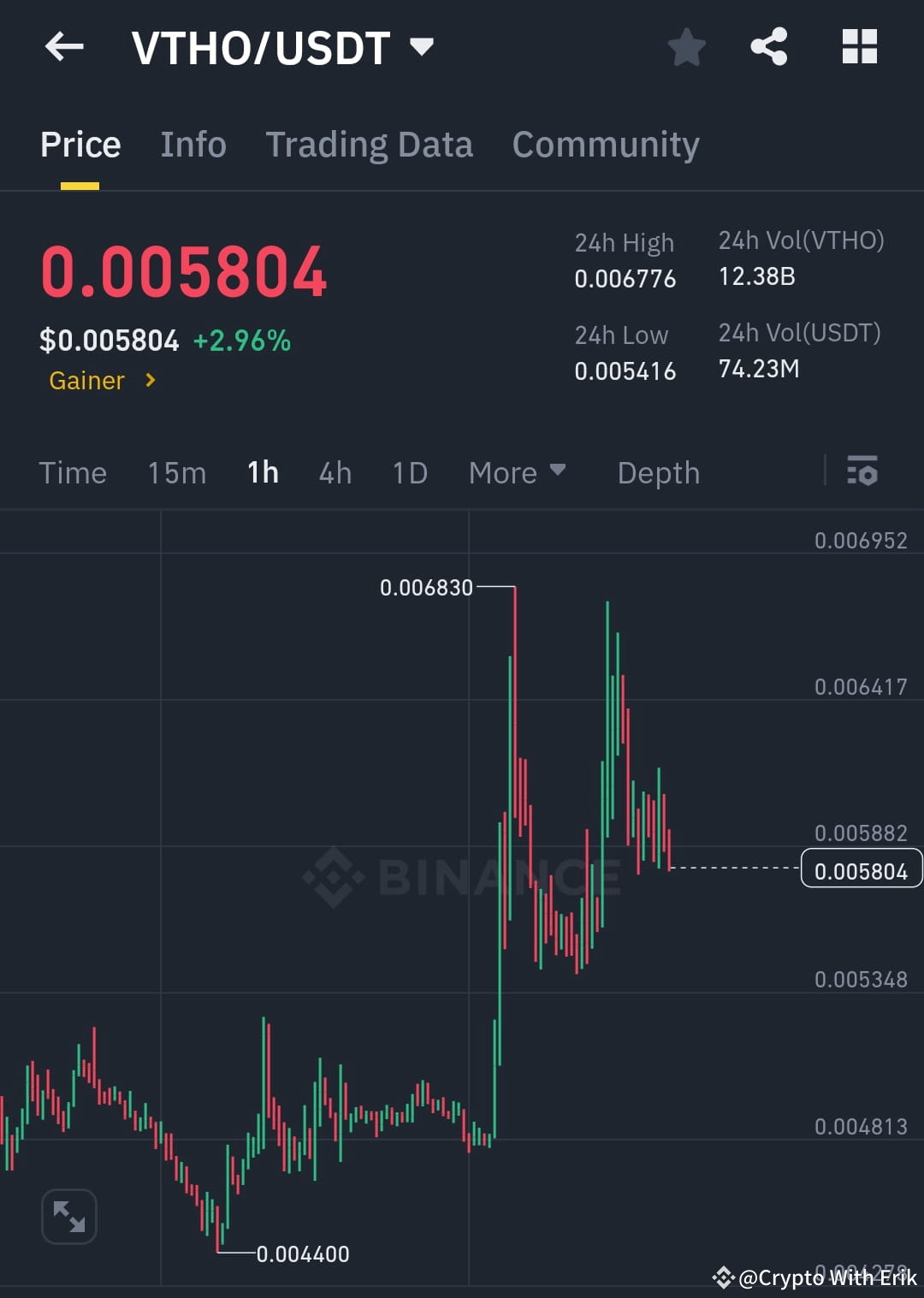924x1298 pixels.
Task: Tap the Info tab label
Action: [192, 144]
